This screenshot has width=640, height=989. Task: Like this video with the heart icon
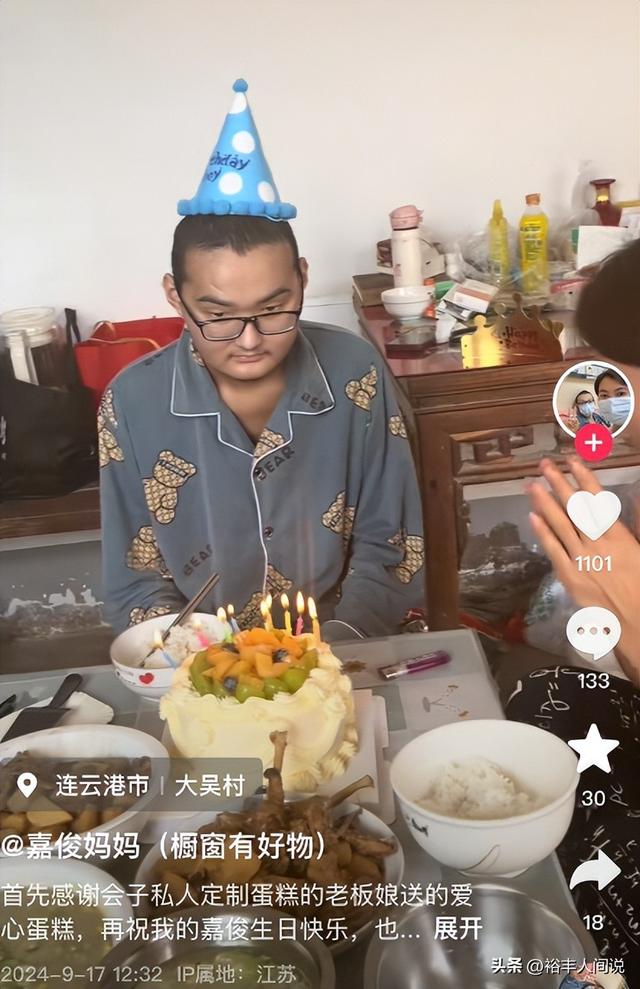pos(593,514)
